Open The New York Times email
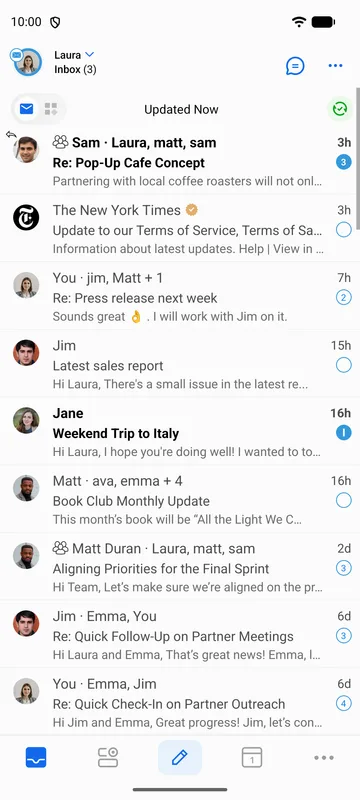The width and height of the screenshot is (360, 800). point(180,228)
